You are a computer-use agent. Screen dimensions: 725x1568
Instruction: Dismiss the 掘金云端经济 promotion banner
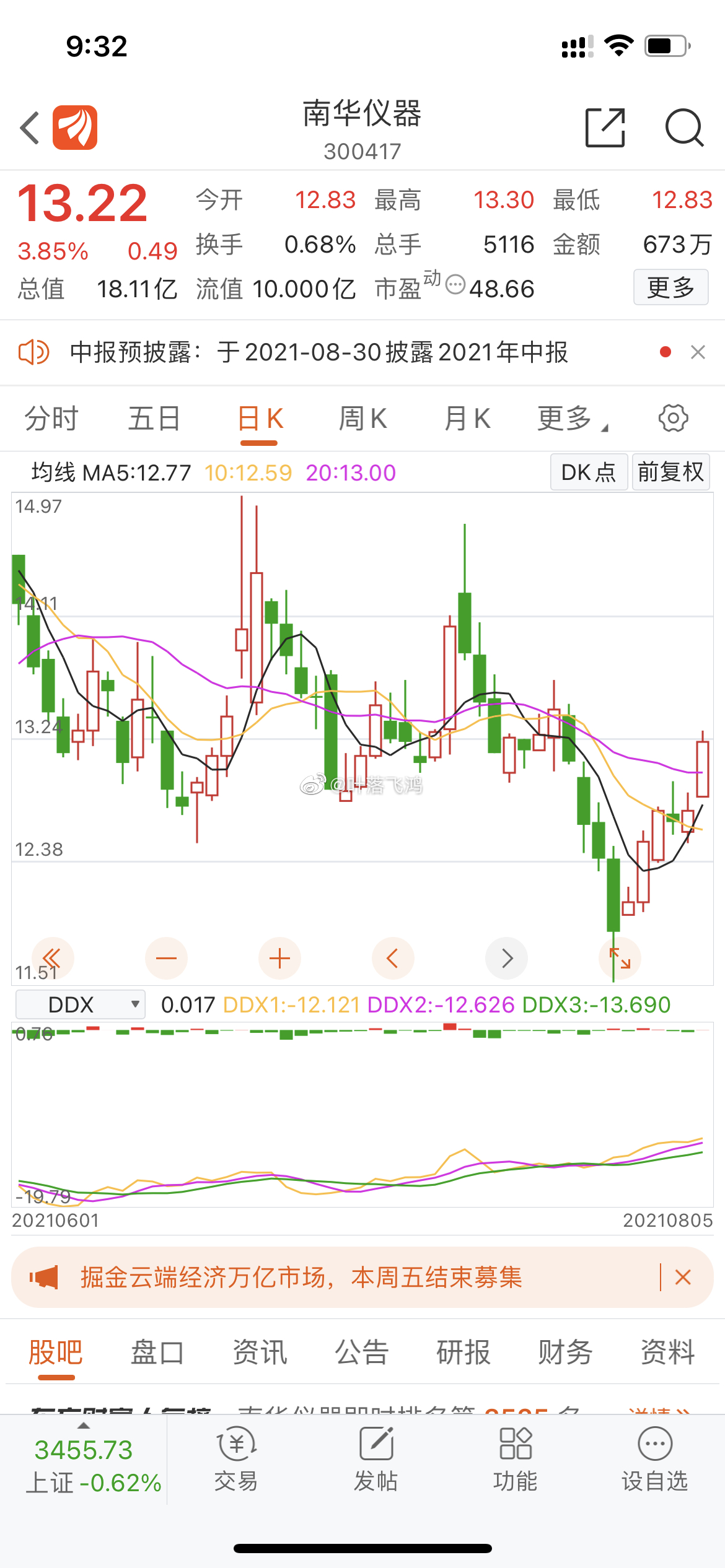click(683, 1277)
